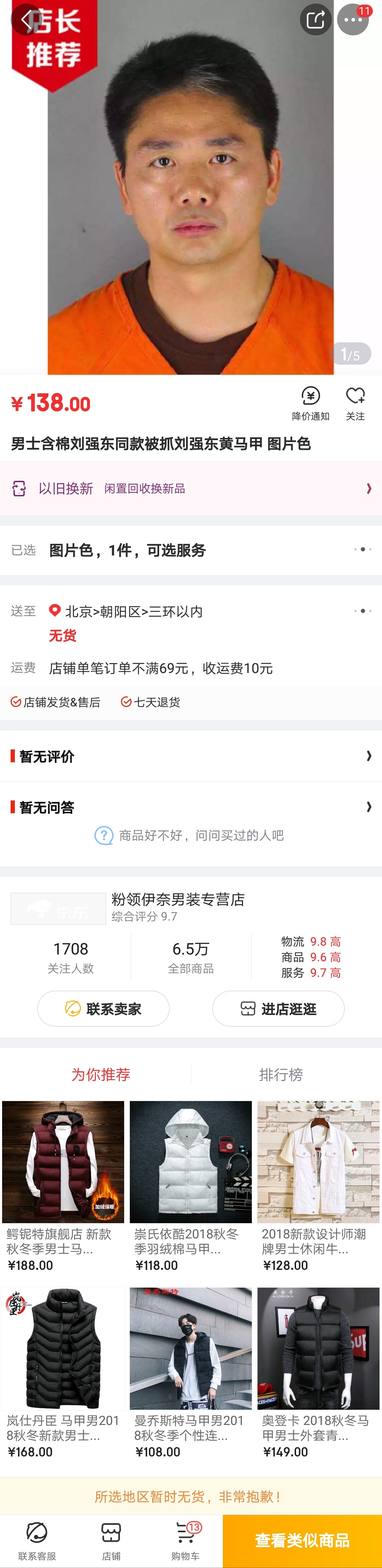Tap 进店逛逛 to visit the store
382x1568 pixels.
278,1009
